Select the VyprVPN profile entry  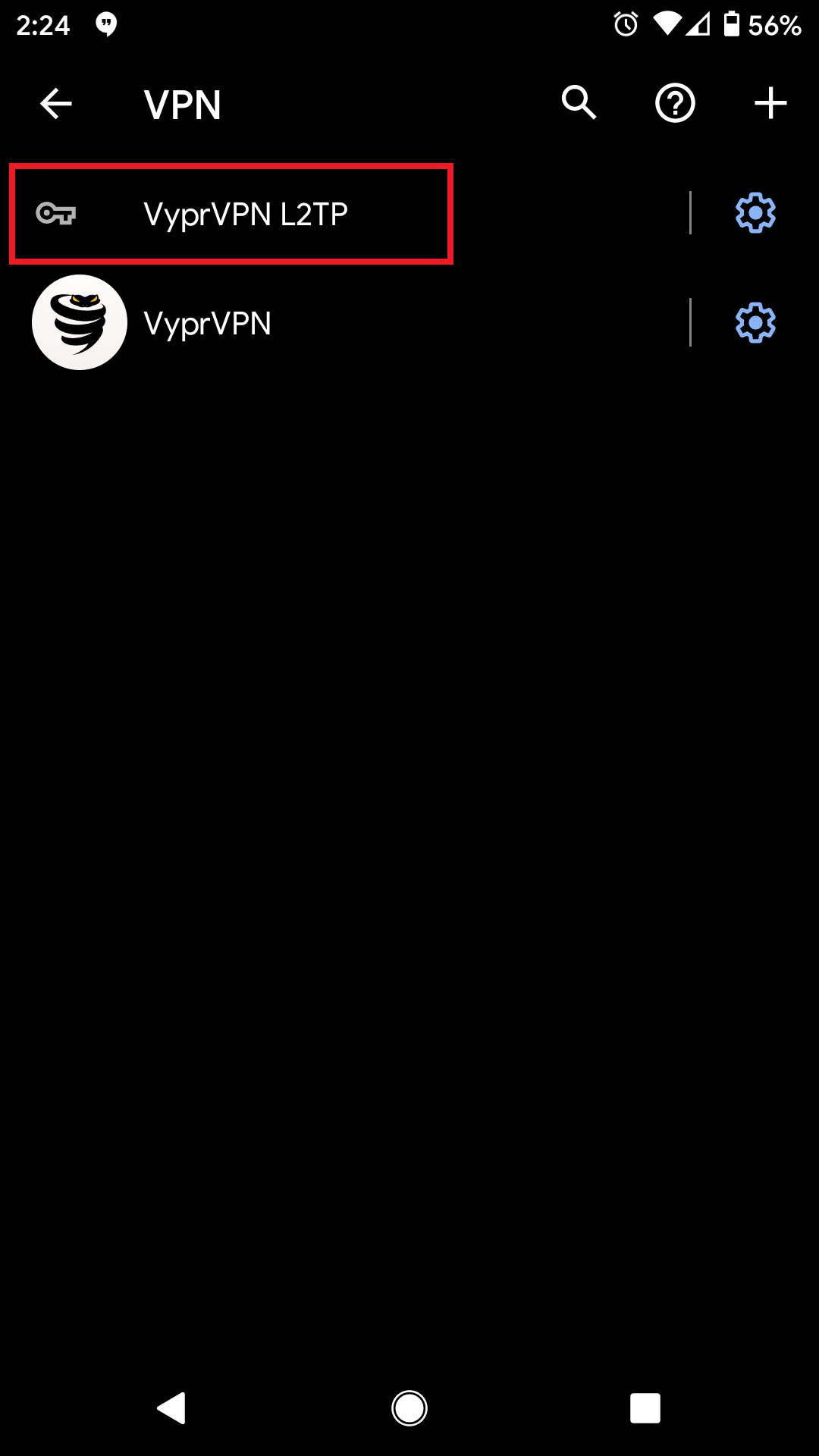209,323
